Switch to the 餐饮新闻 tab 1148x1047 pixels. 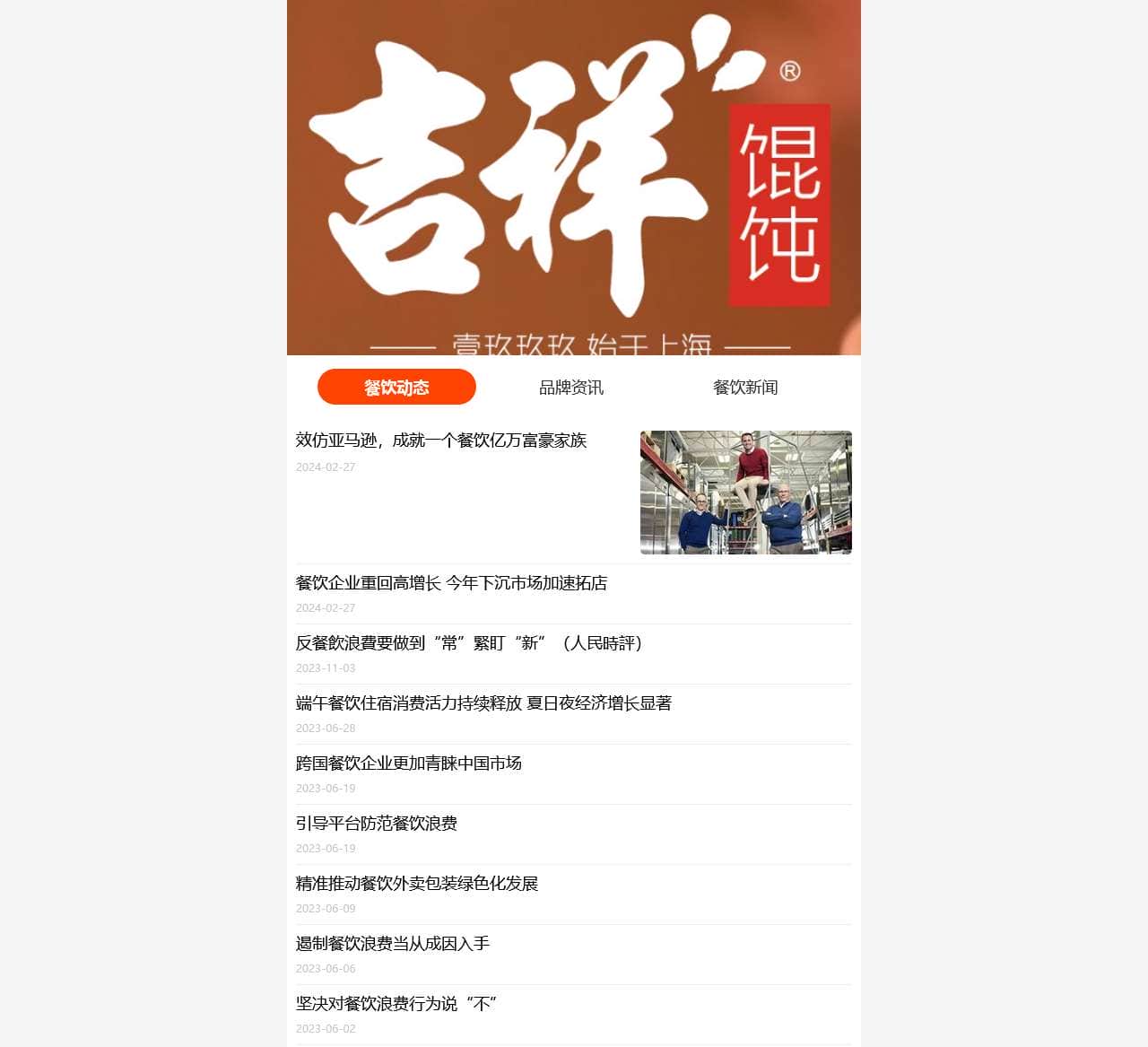[x=744, y=388]
